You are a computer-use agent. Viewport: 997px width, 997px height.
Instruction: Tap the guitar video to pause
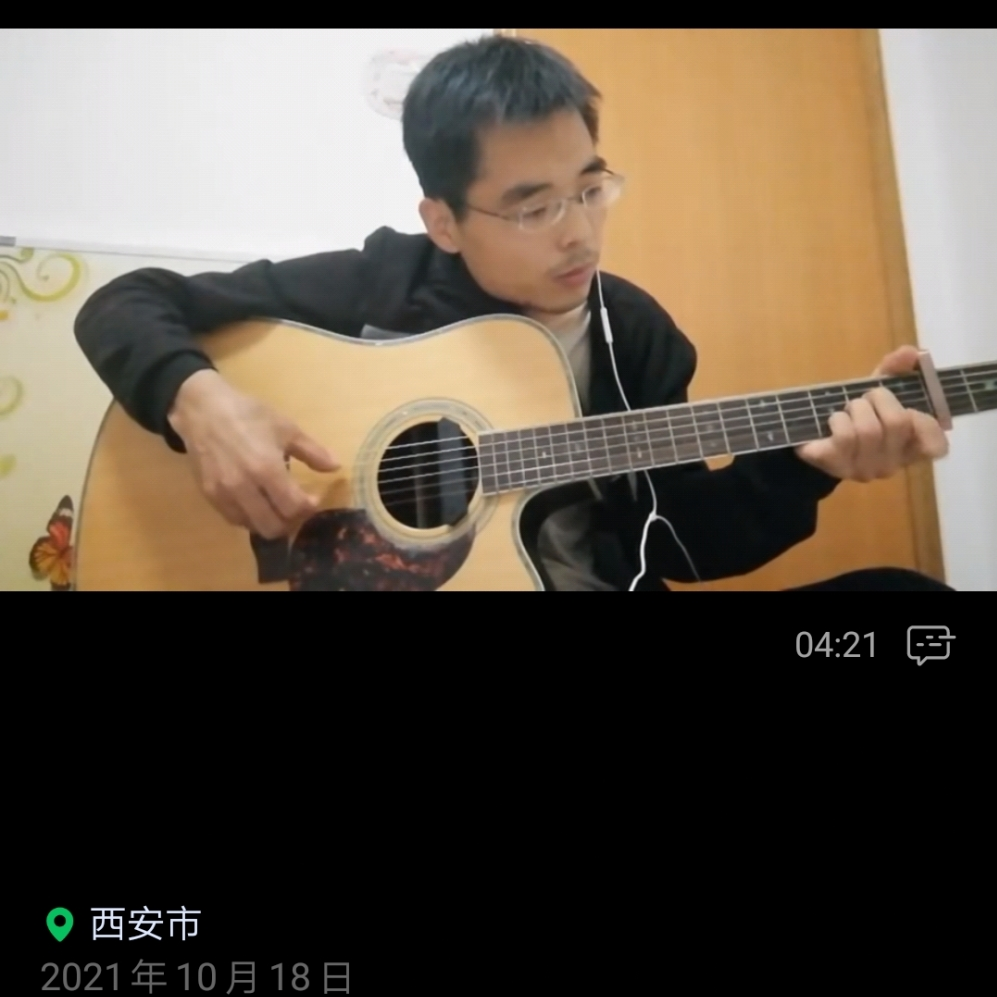(x=498, y=310)
